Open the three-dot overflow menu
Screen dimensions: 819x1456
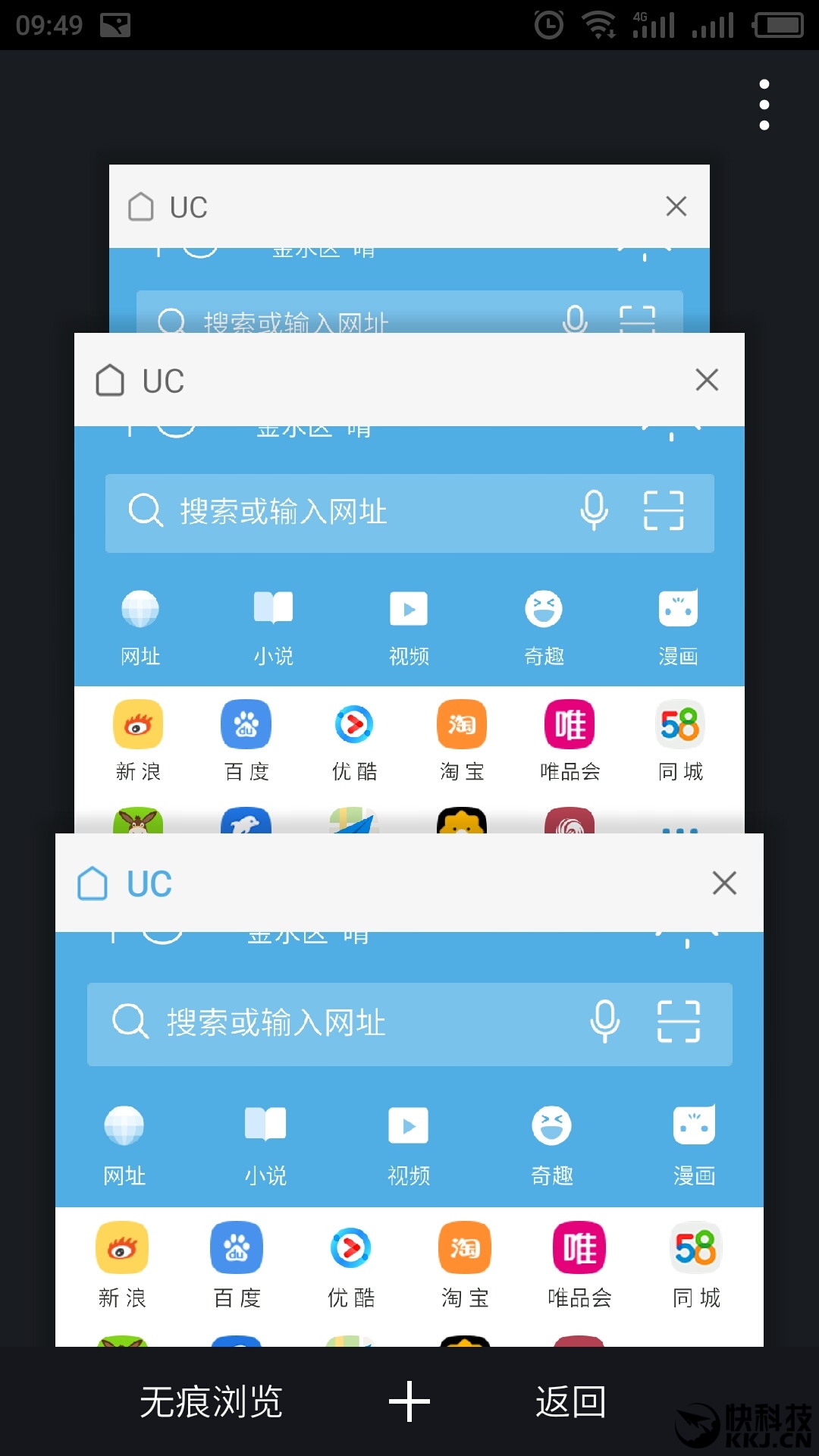click(764, 105)
